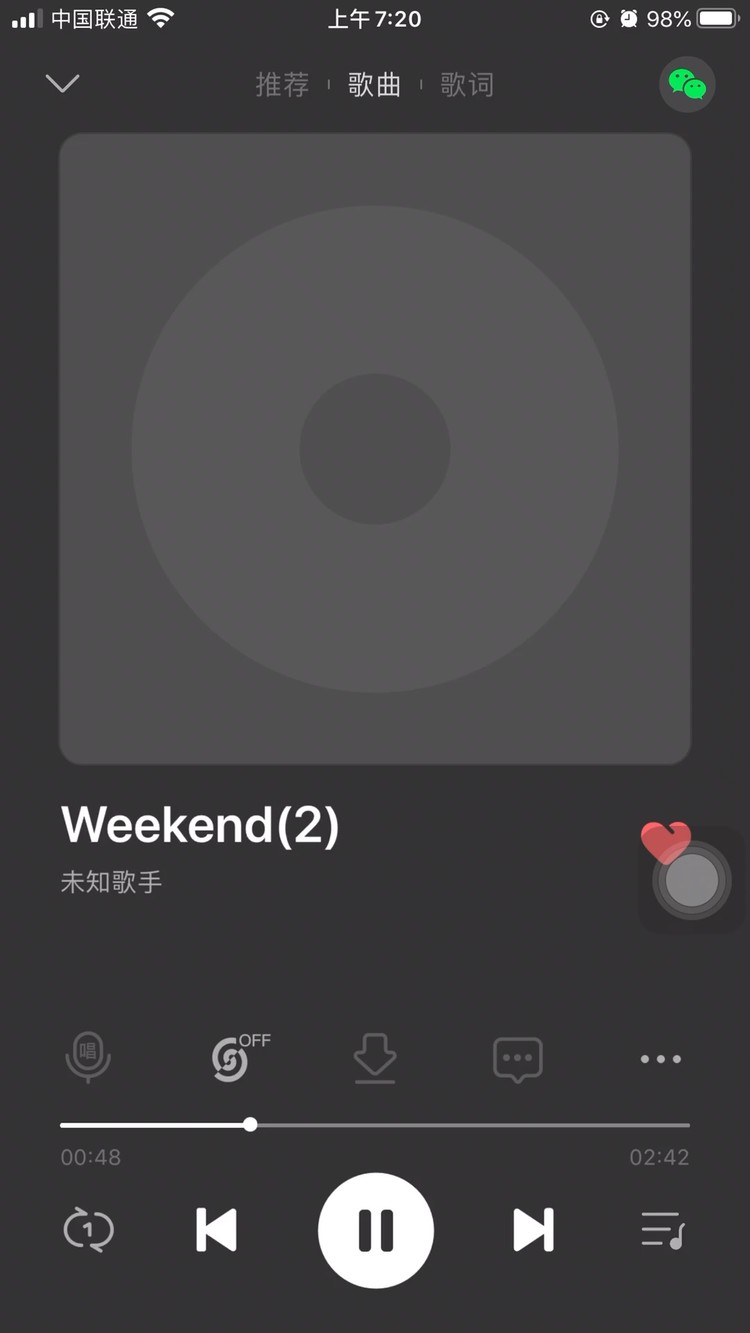
Task: Expand the album cover view
Action: [x=374, y=449]
